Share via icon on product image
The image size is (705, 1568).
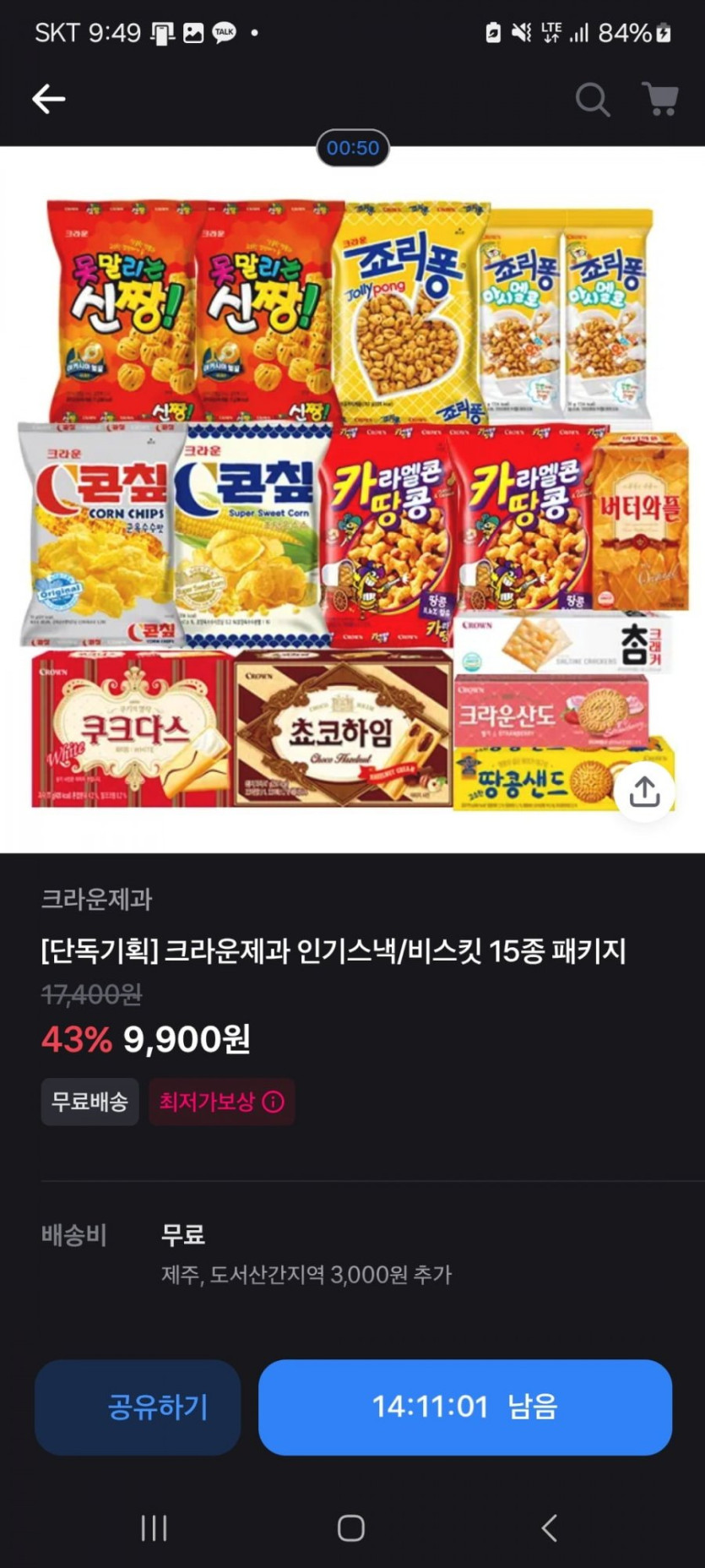[x=644, y=792]
